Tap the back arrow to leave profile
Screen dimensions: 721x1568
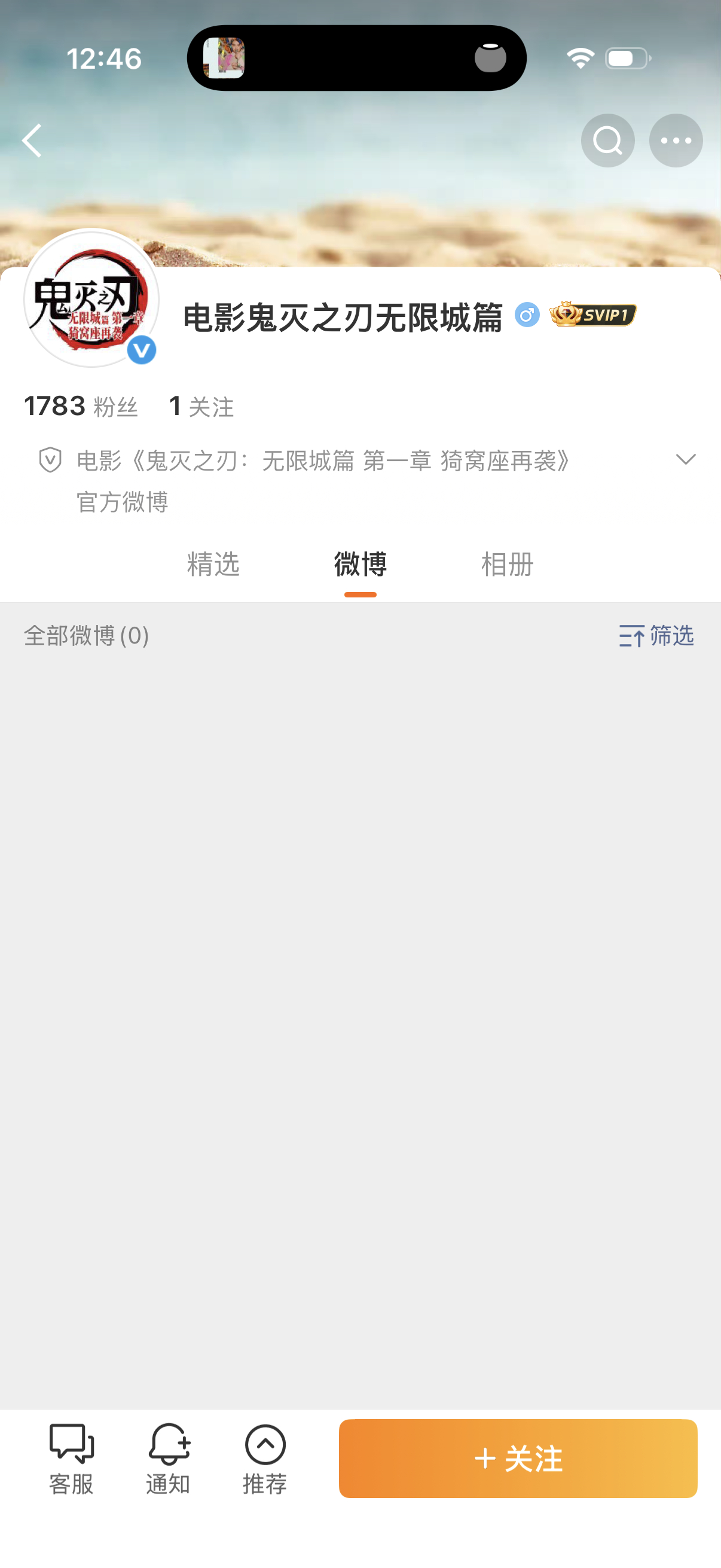tap(32, 140)
